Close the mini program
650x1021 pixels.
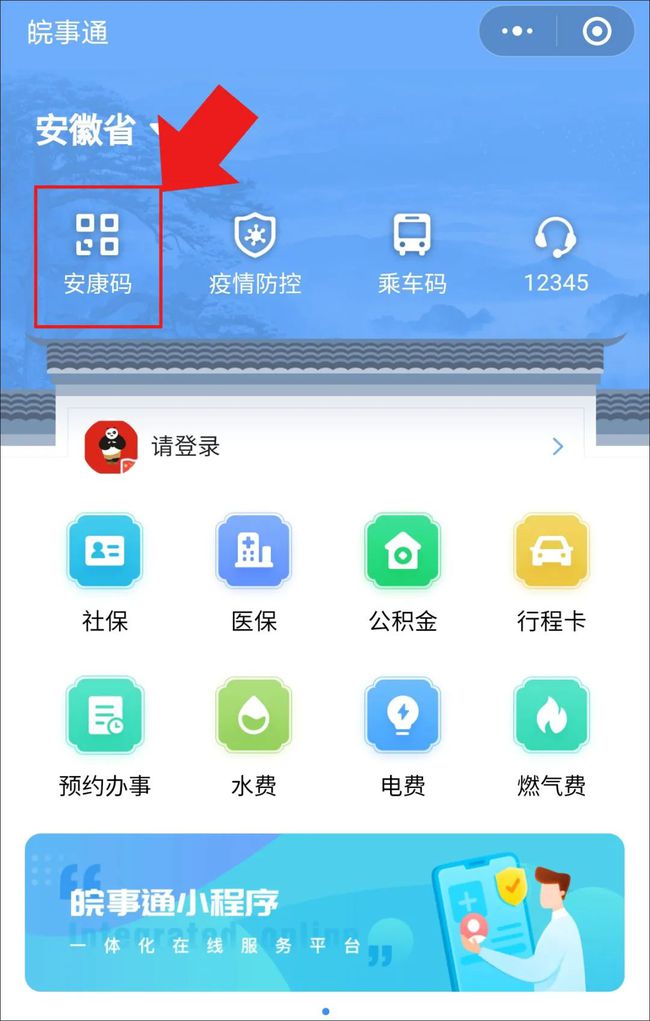[597, 32]
